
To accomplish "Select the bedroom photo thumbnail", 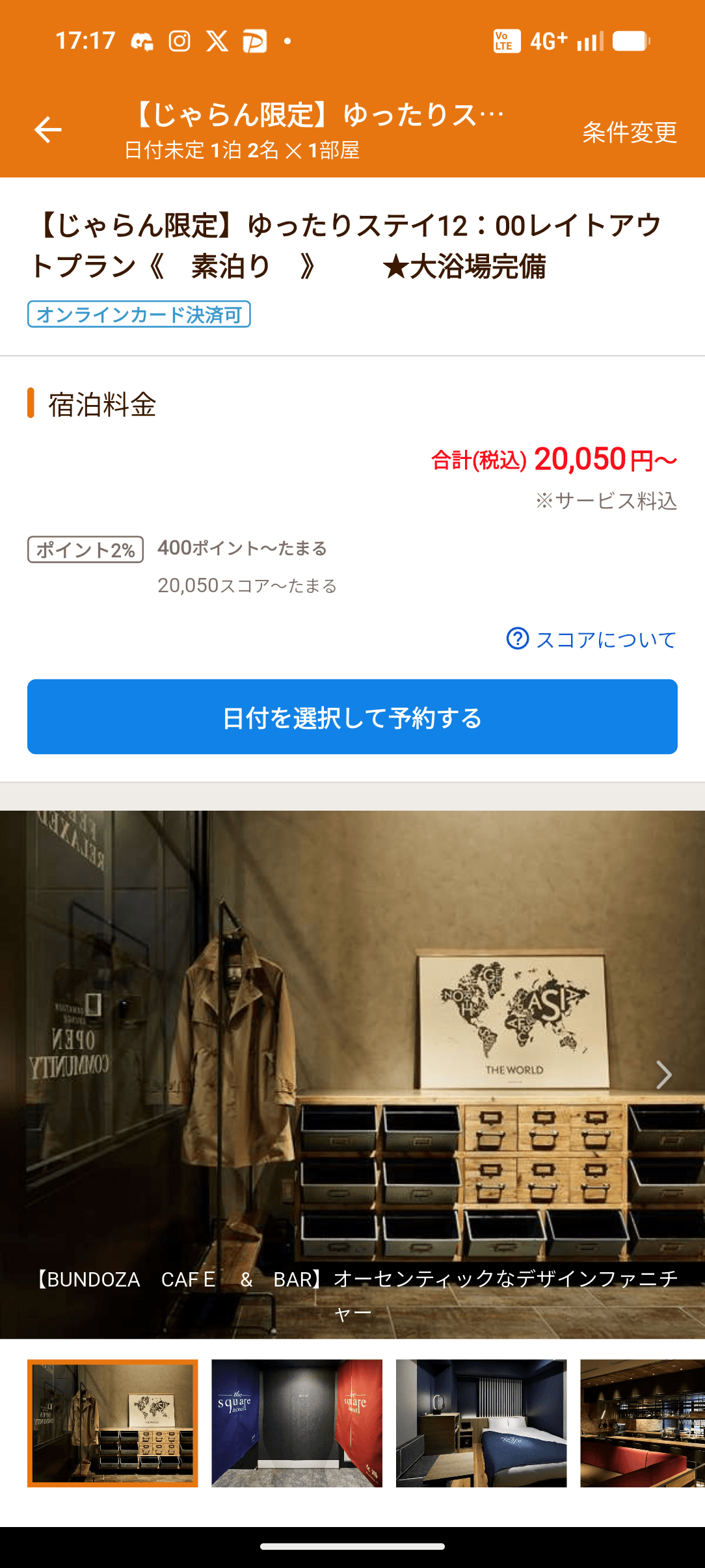I will (x=481, y=1423).
